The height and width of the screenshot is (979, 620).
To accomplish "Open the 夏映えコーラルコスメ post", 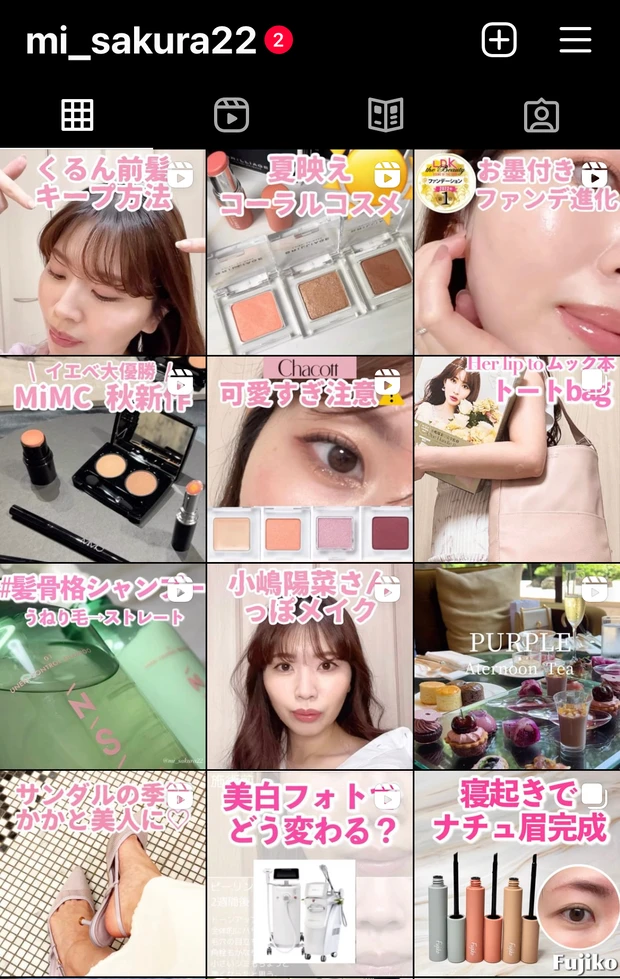I will pyautogui.click(x=309, y=252).
